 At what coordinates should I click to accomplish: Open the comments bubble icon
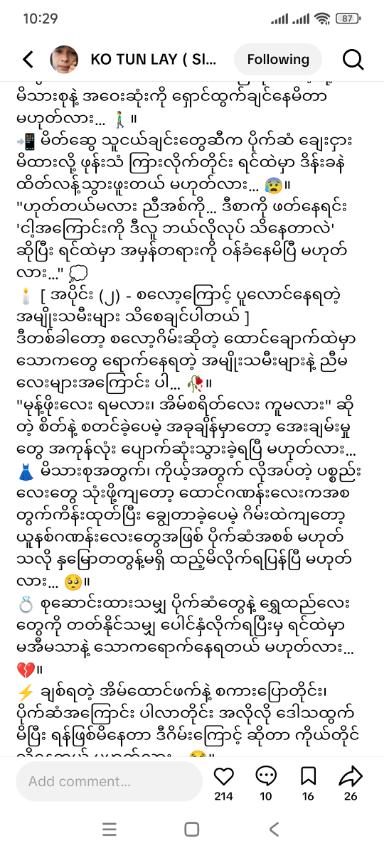[266, 777]
